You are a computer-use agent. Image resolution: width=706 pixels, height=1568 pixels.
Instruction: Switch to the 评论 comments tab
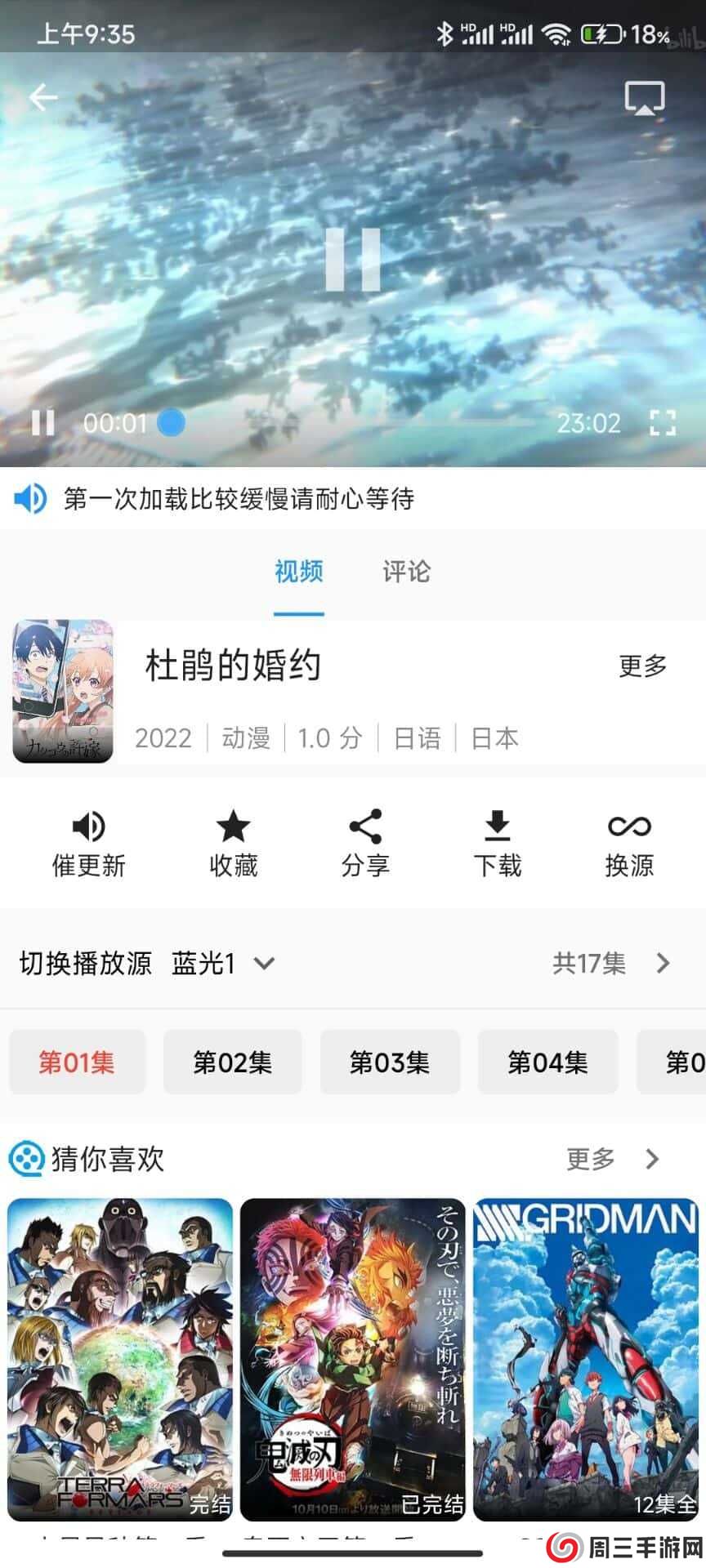(406, 572)
